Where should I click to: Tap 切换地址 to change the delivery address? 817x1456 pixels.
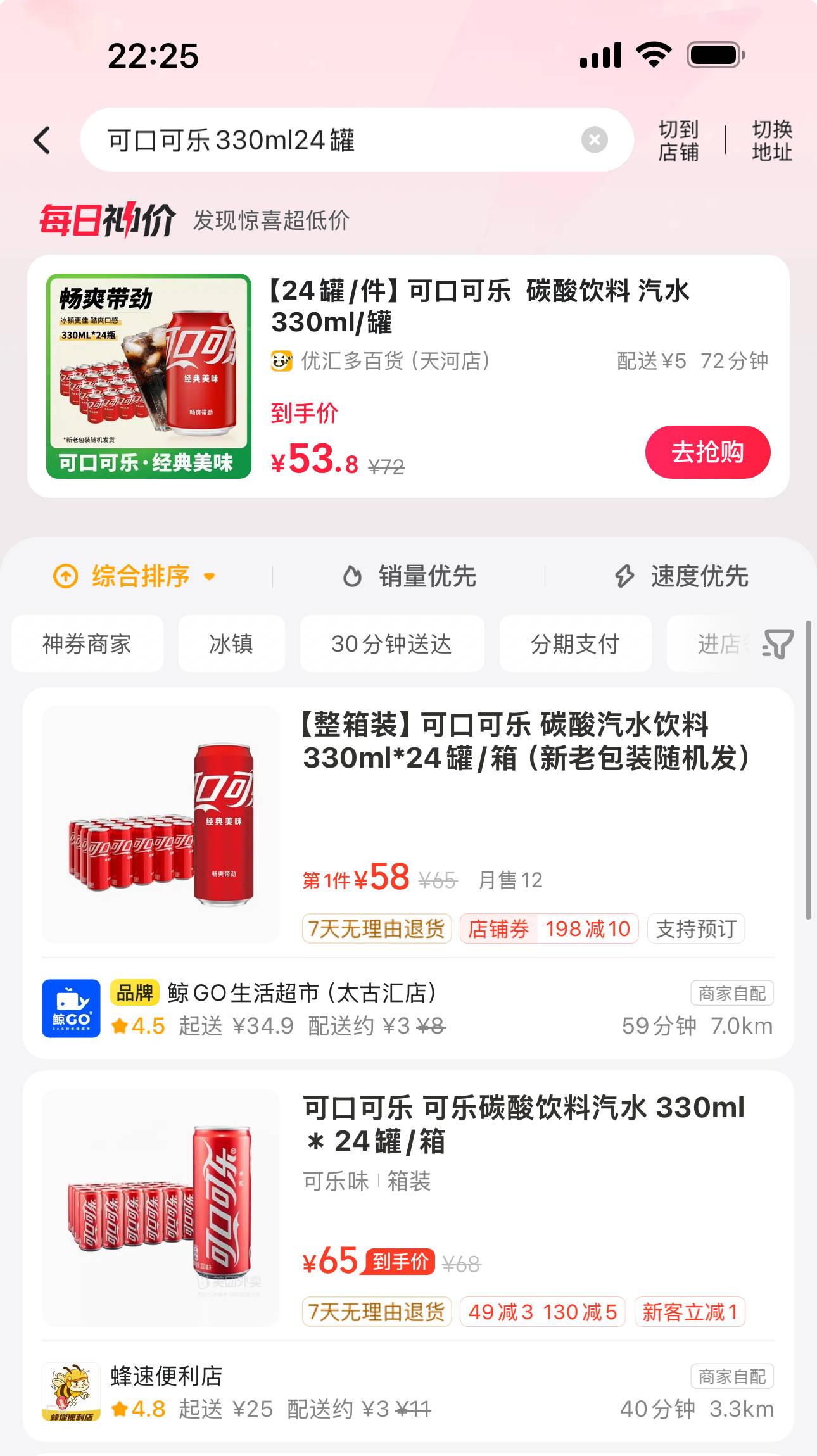[771, 141]
